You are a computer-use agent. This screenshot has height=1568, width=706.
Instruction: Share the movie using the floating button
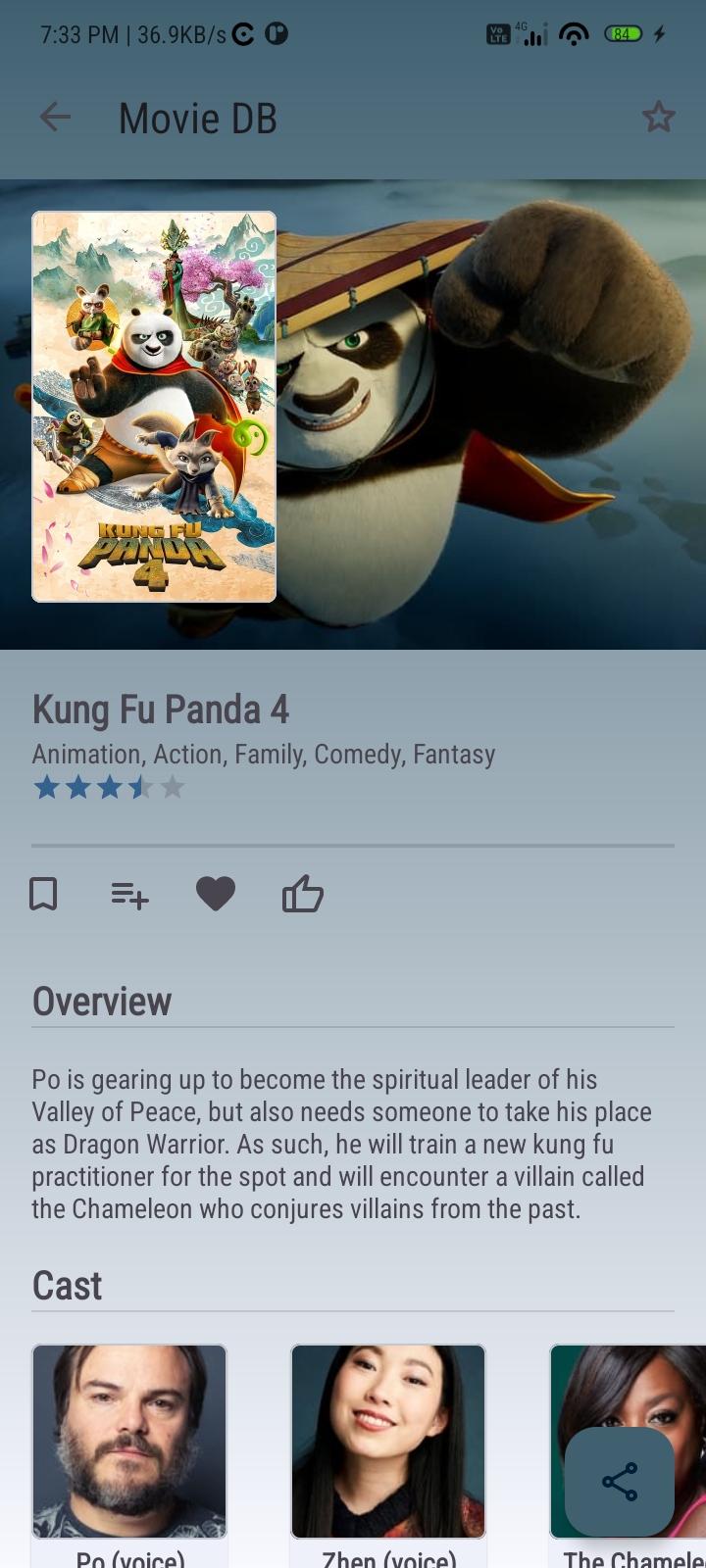coord(620,1482)
